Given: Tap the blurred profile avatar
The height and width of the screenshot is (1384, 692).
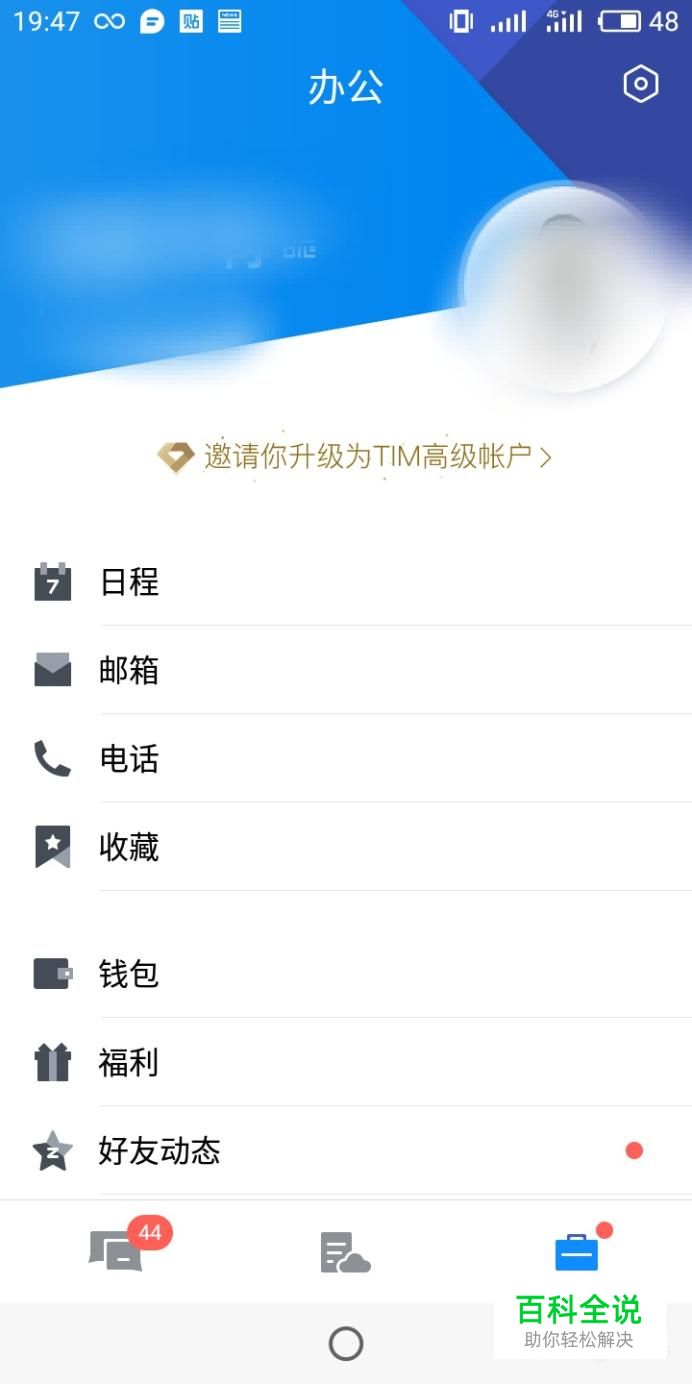Looking at the screenshot, I should (566, 288).
